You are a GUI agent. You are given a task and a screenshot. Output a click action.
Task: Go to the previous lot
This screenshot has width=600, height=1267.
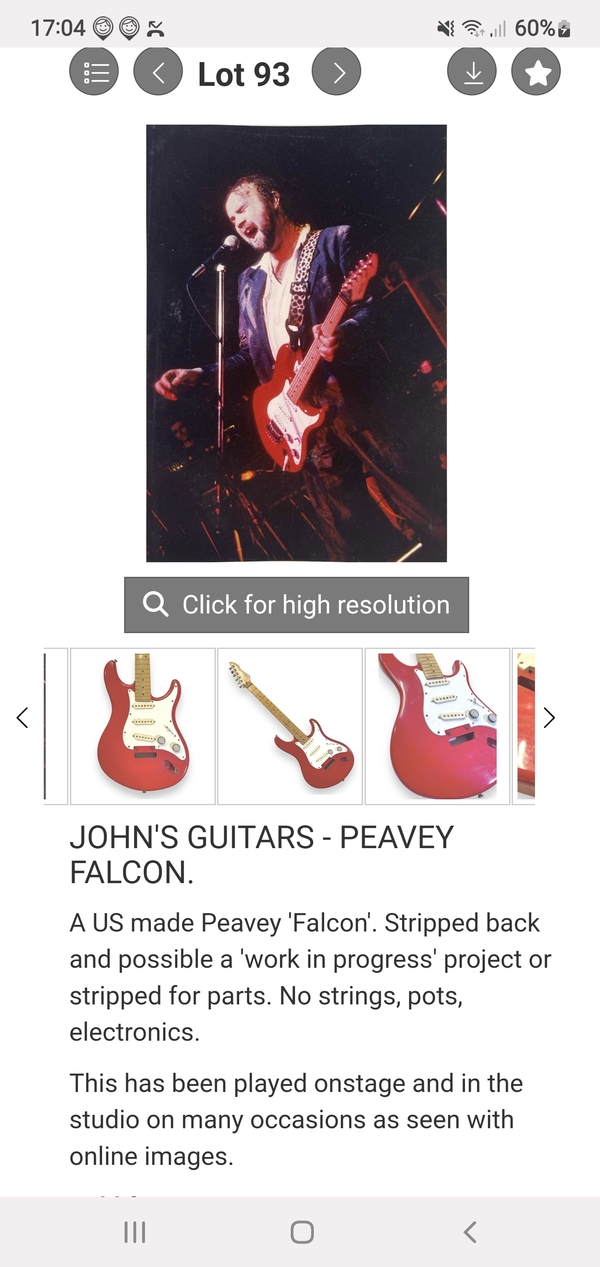pyautogui.click(x=157, y=72)
